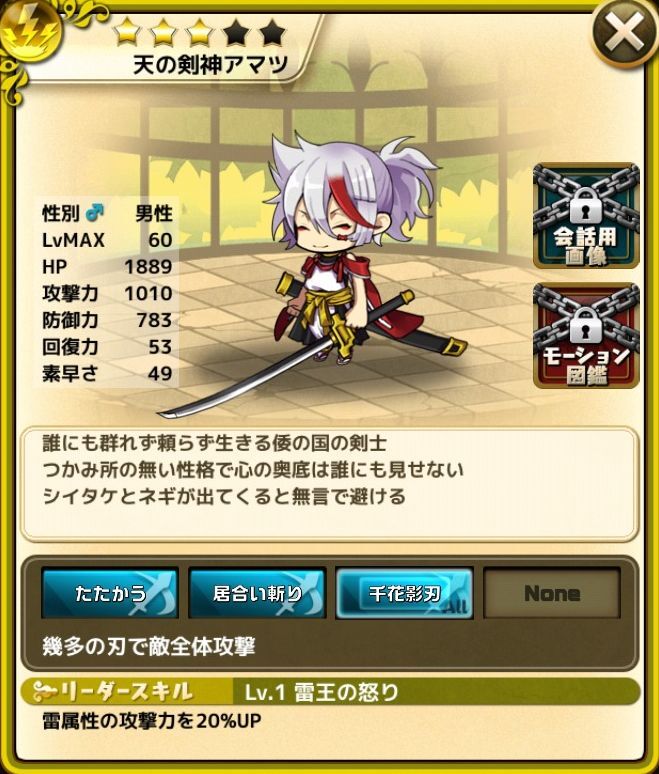Close the character detail window
The image size is (659, 774).
point(624,34)
